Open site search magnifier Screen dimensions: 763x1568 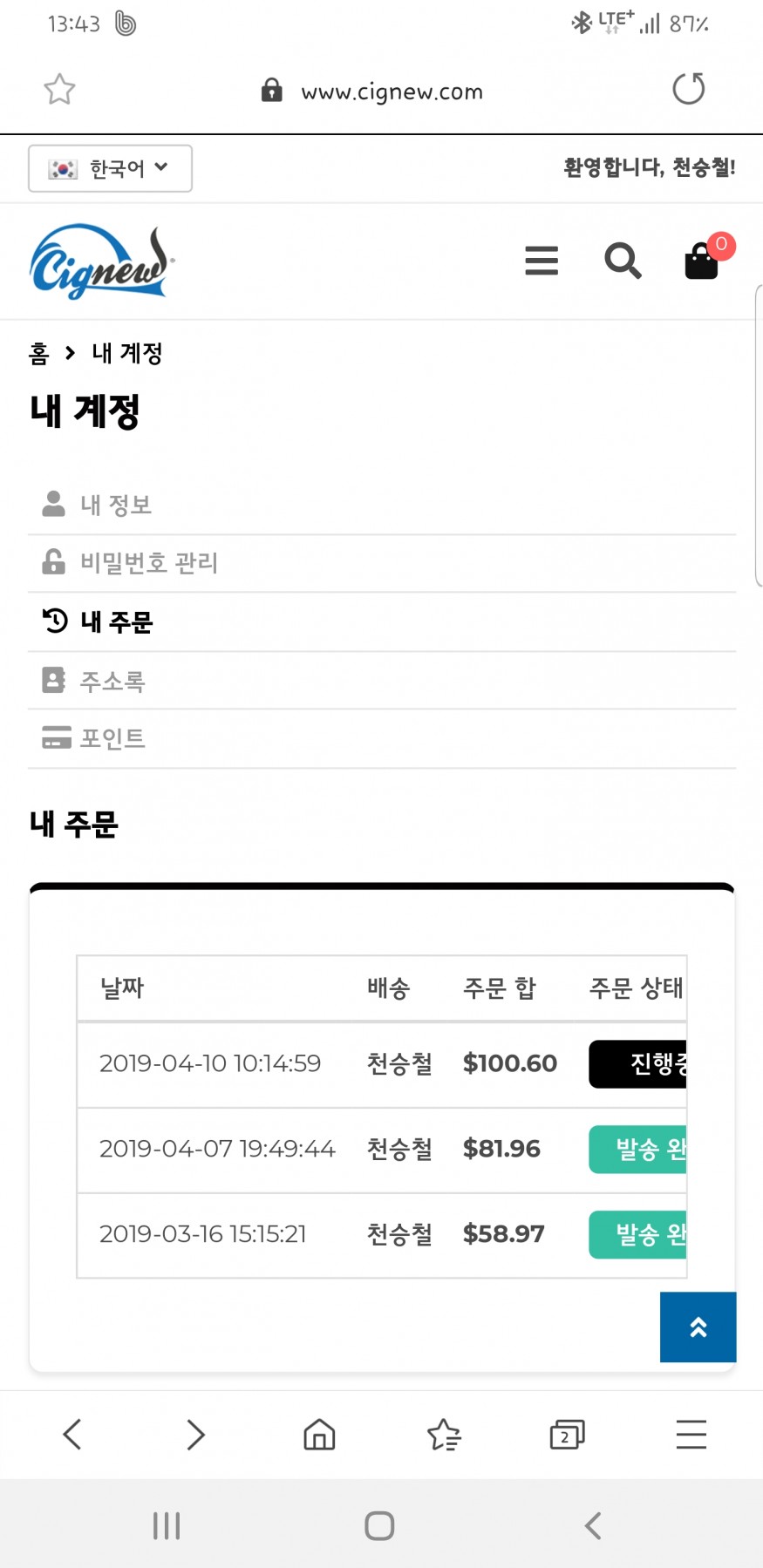(x=623, y=261)
